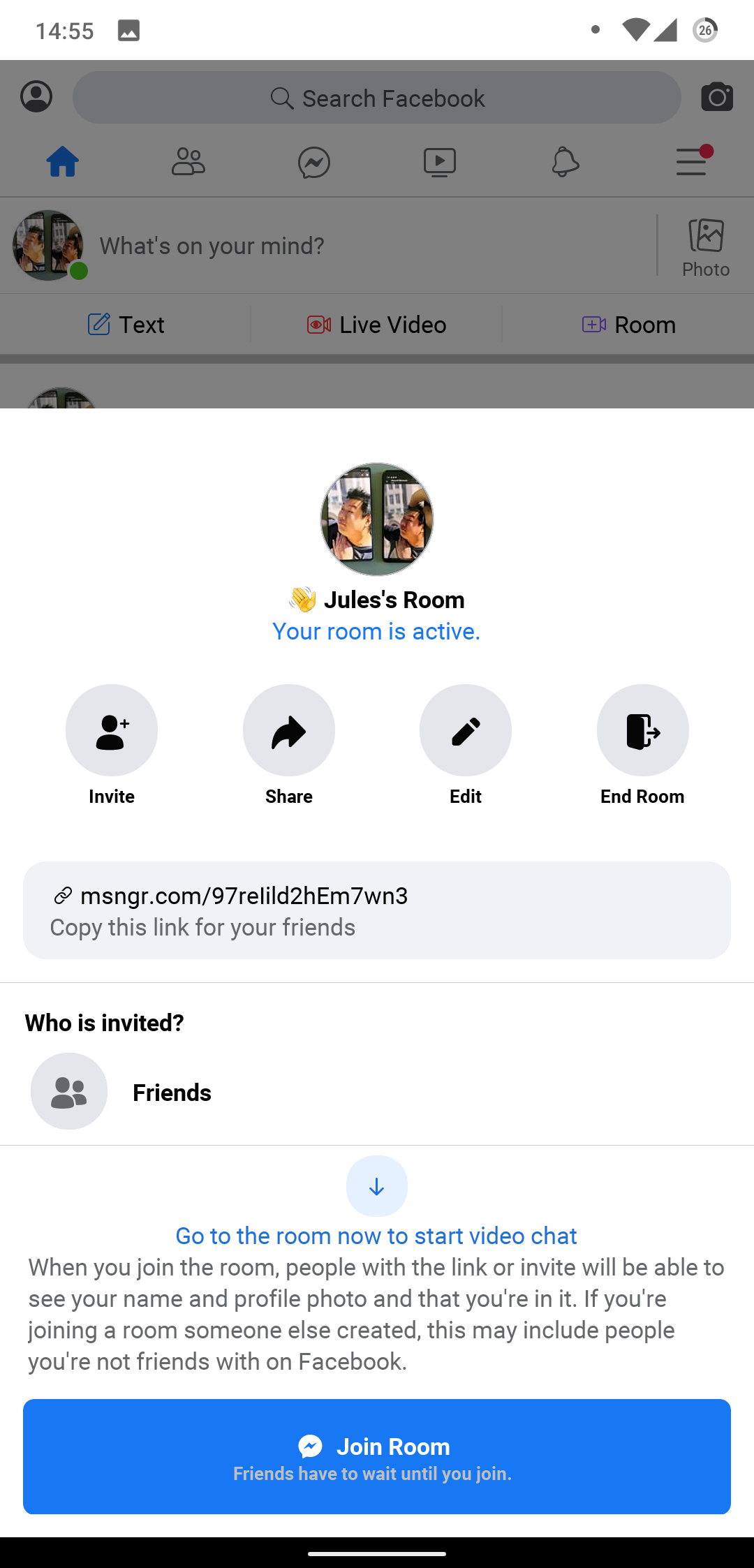Screen dimensions: 754x1568
Task: Change the Friends audience setting
Action: (171, 1091)
